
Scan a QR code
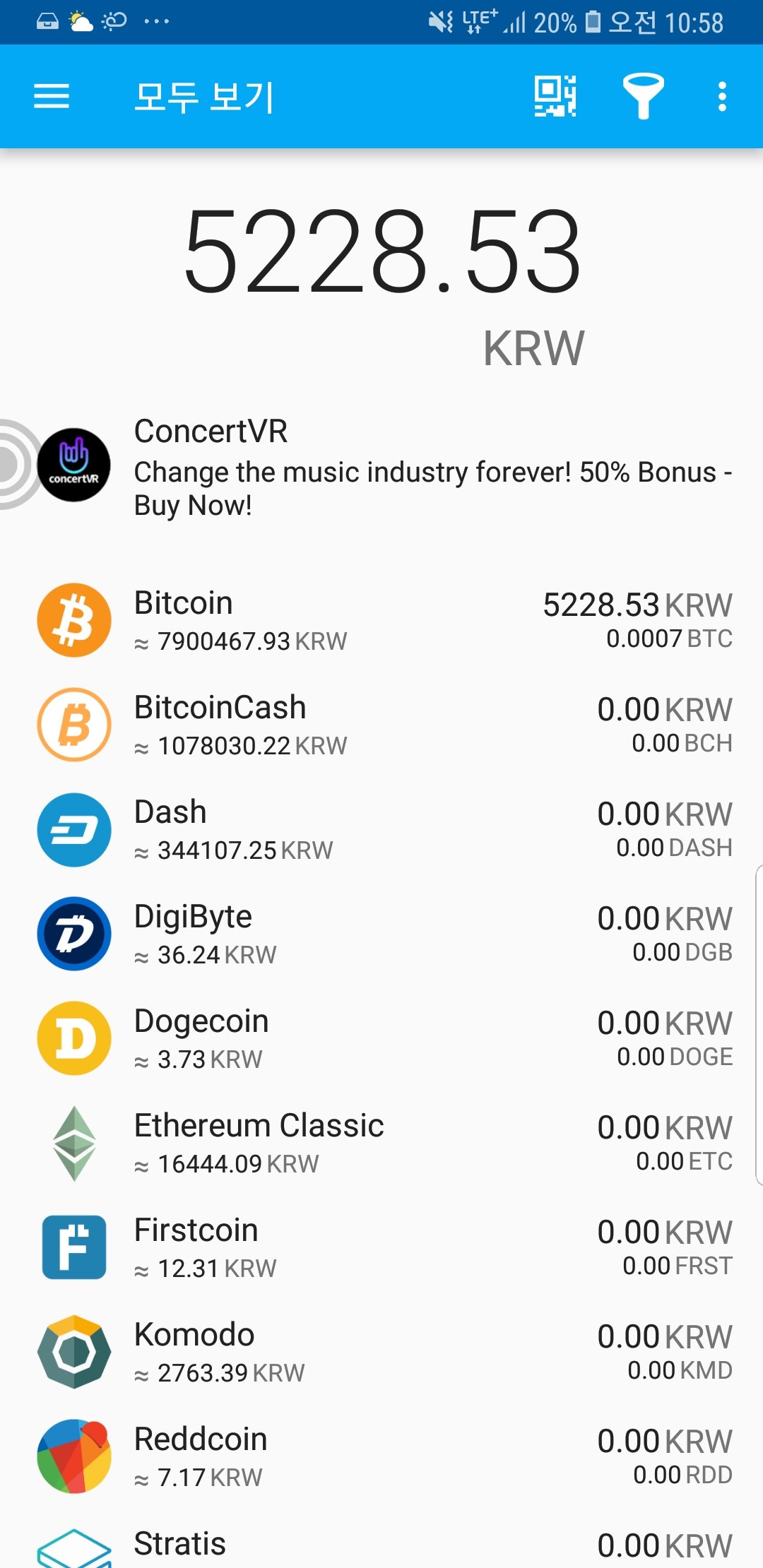click(555, 97)
